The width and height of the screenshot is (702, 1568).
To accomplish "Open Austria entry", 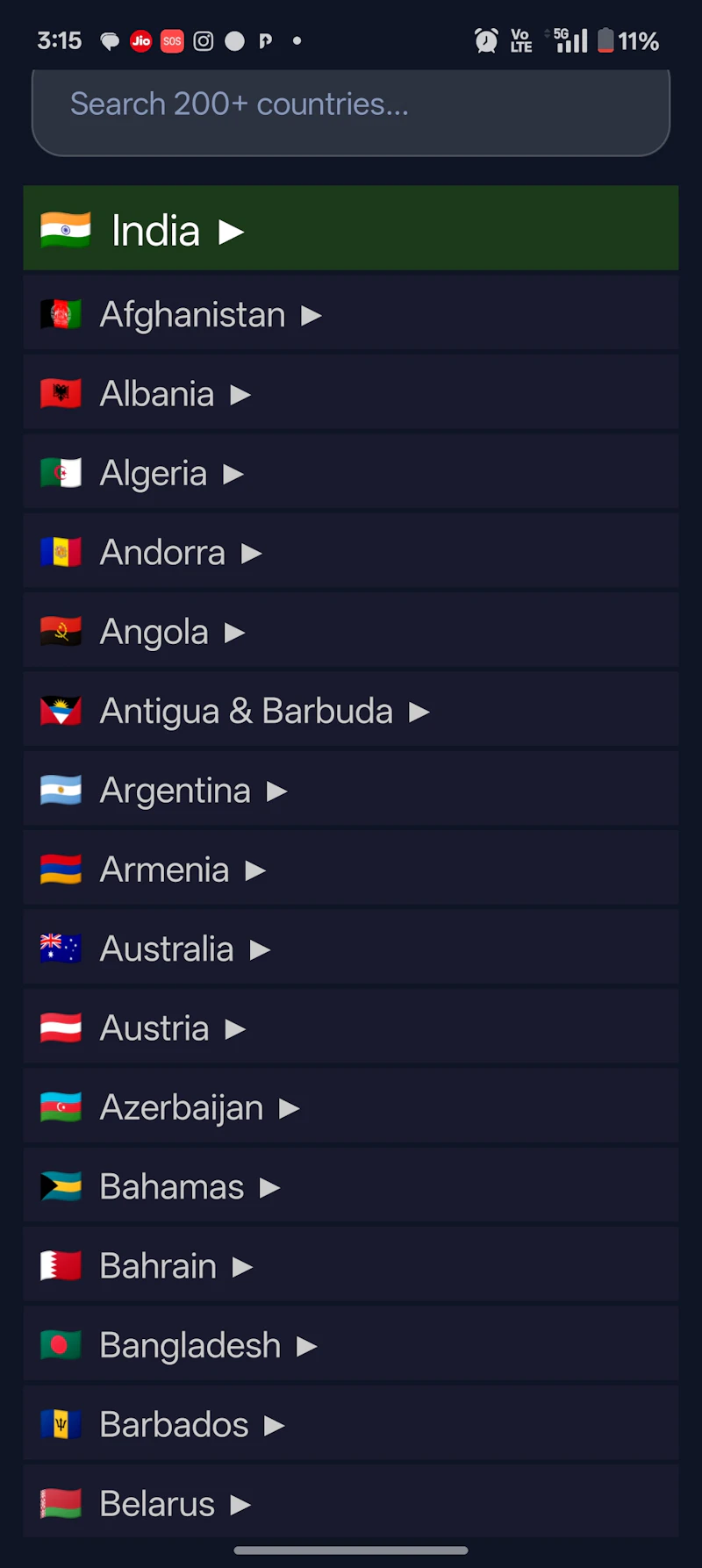I will tap(351, 1027).
